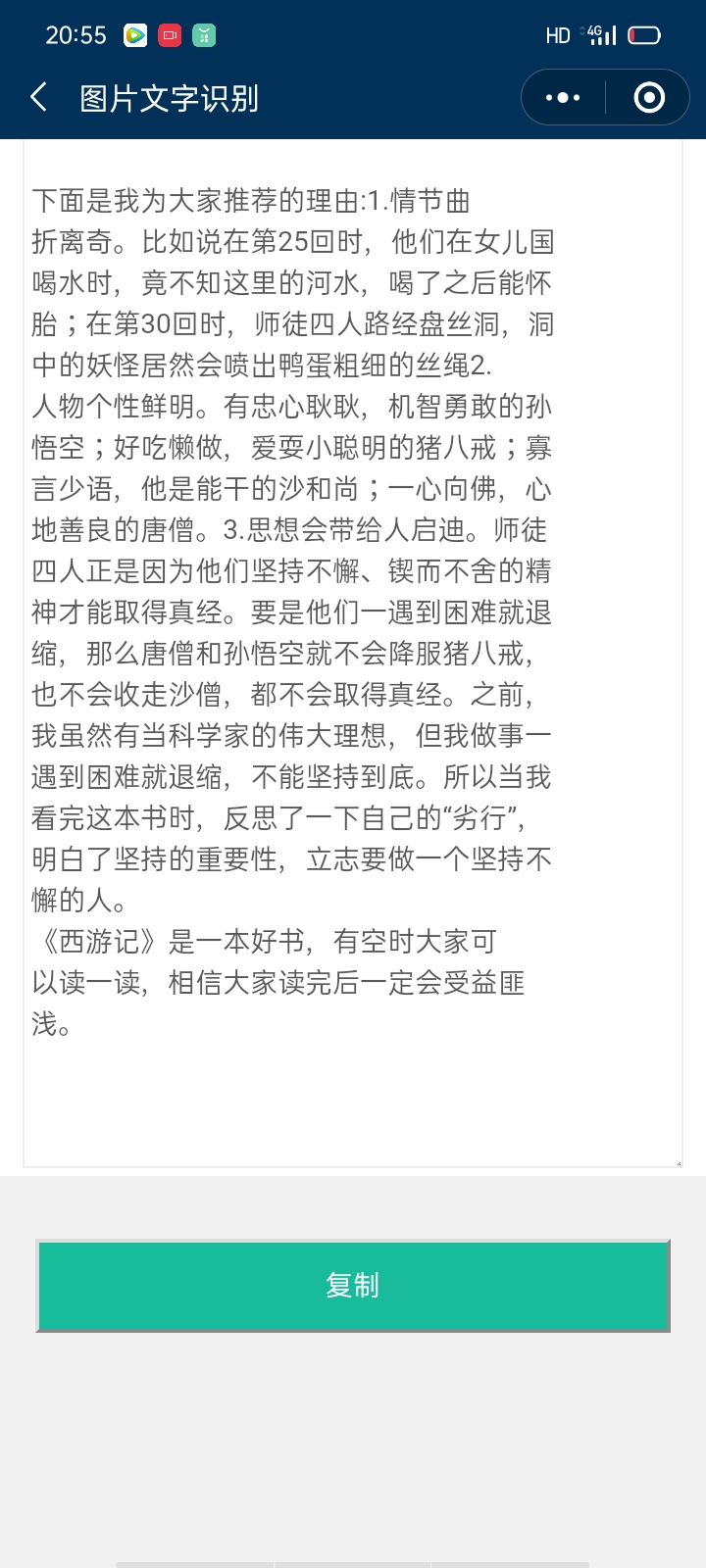Viewport: 706px width, 1568px height.
Task: Open the mini program three-dot menu
Action: pos(563,97)
